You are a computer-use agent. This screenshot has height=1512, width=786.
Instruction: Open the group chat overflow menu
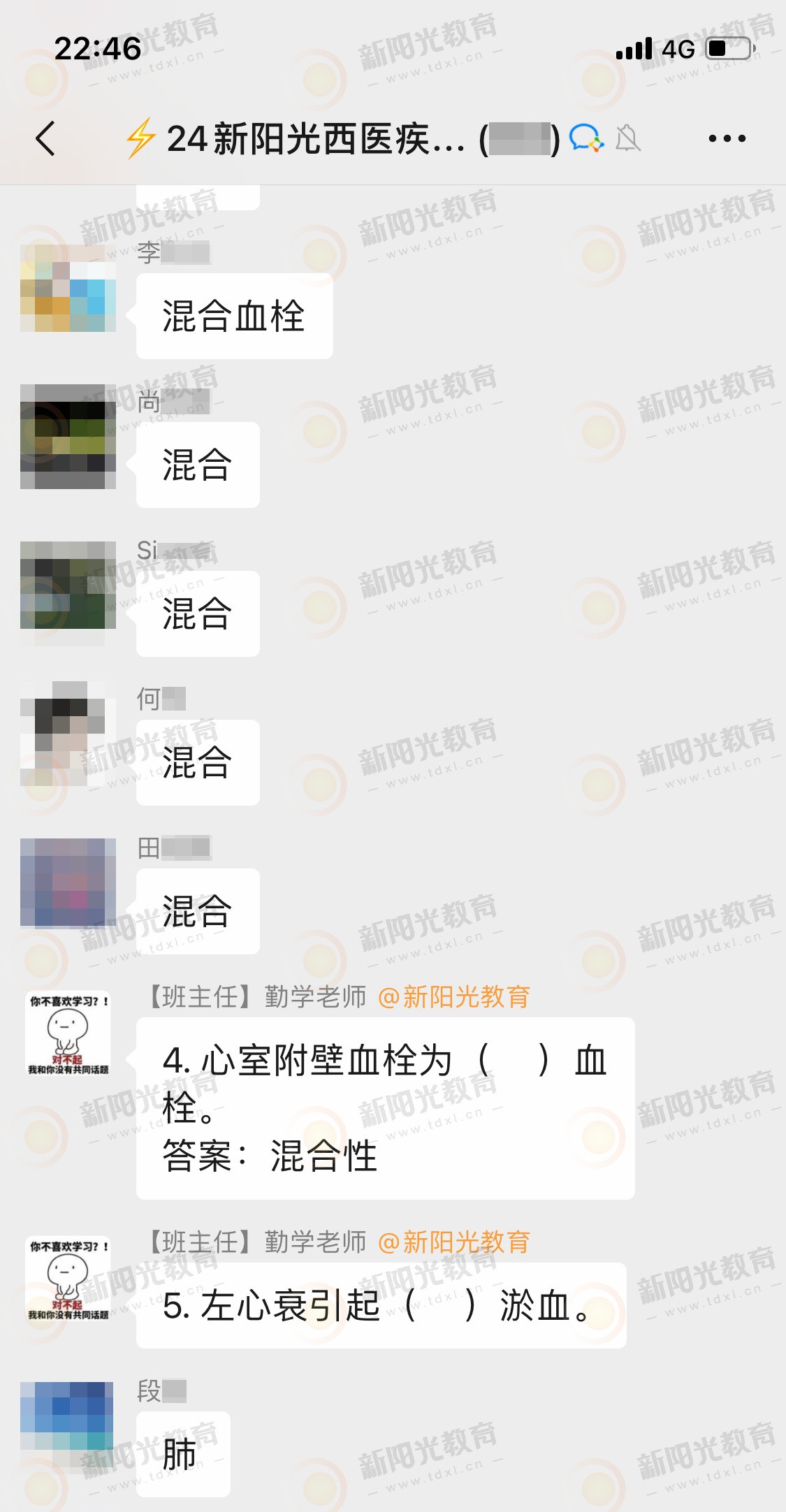727,138
